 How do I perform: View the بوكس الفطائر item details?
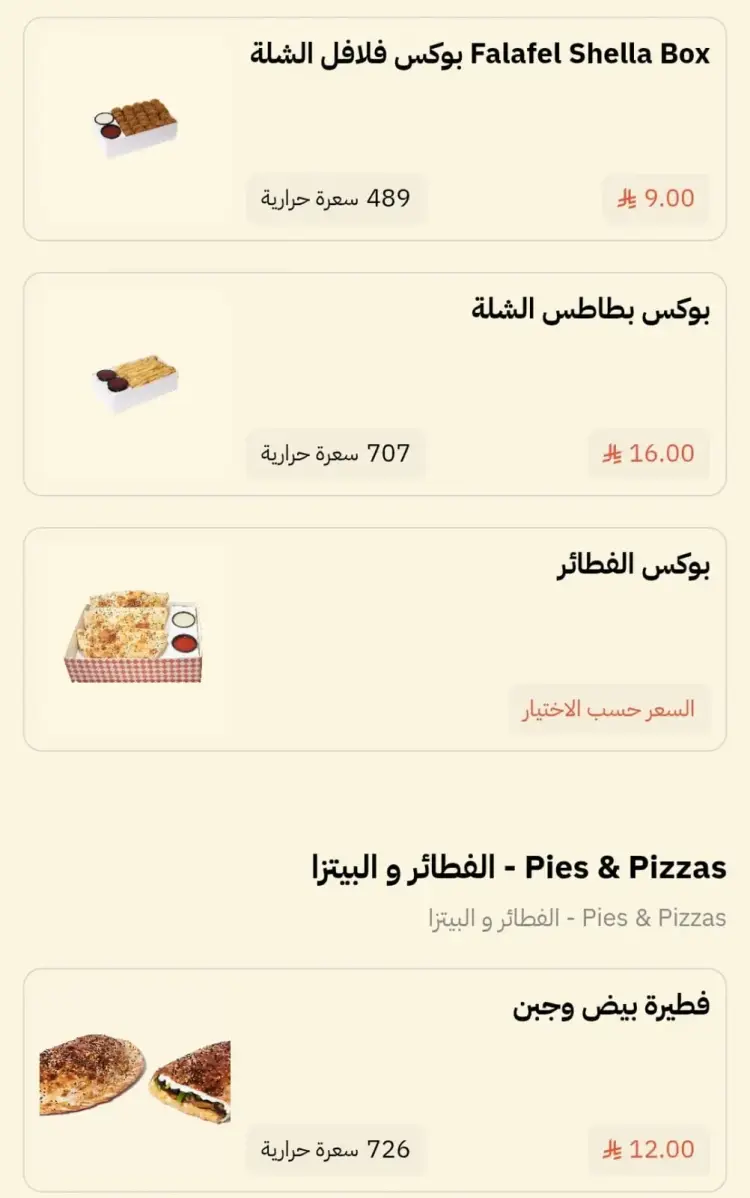(375, 639)
